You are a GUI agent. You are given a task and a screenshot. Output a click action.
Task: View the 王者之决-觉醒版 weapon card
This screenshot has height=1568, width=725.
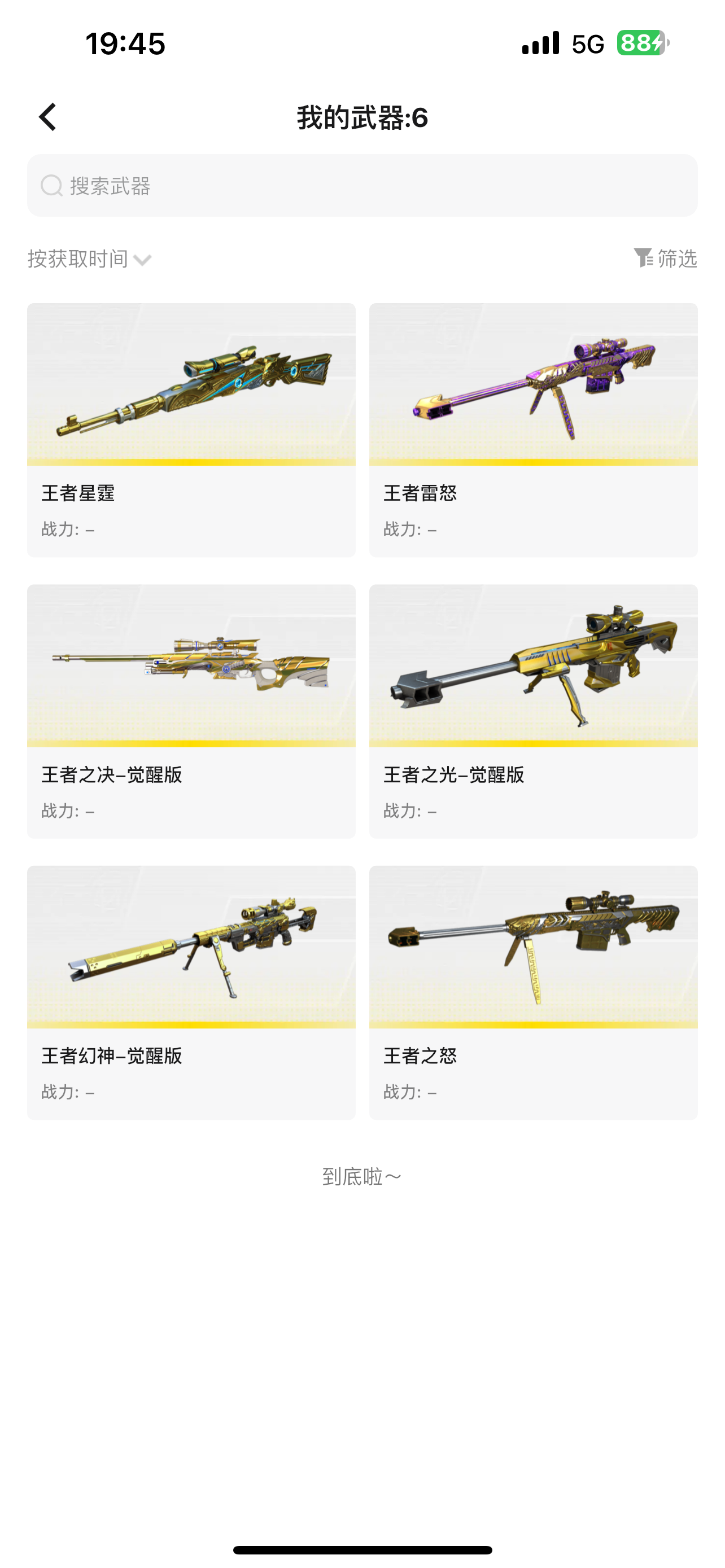191,712
